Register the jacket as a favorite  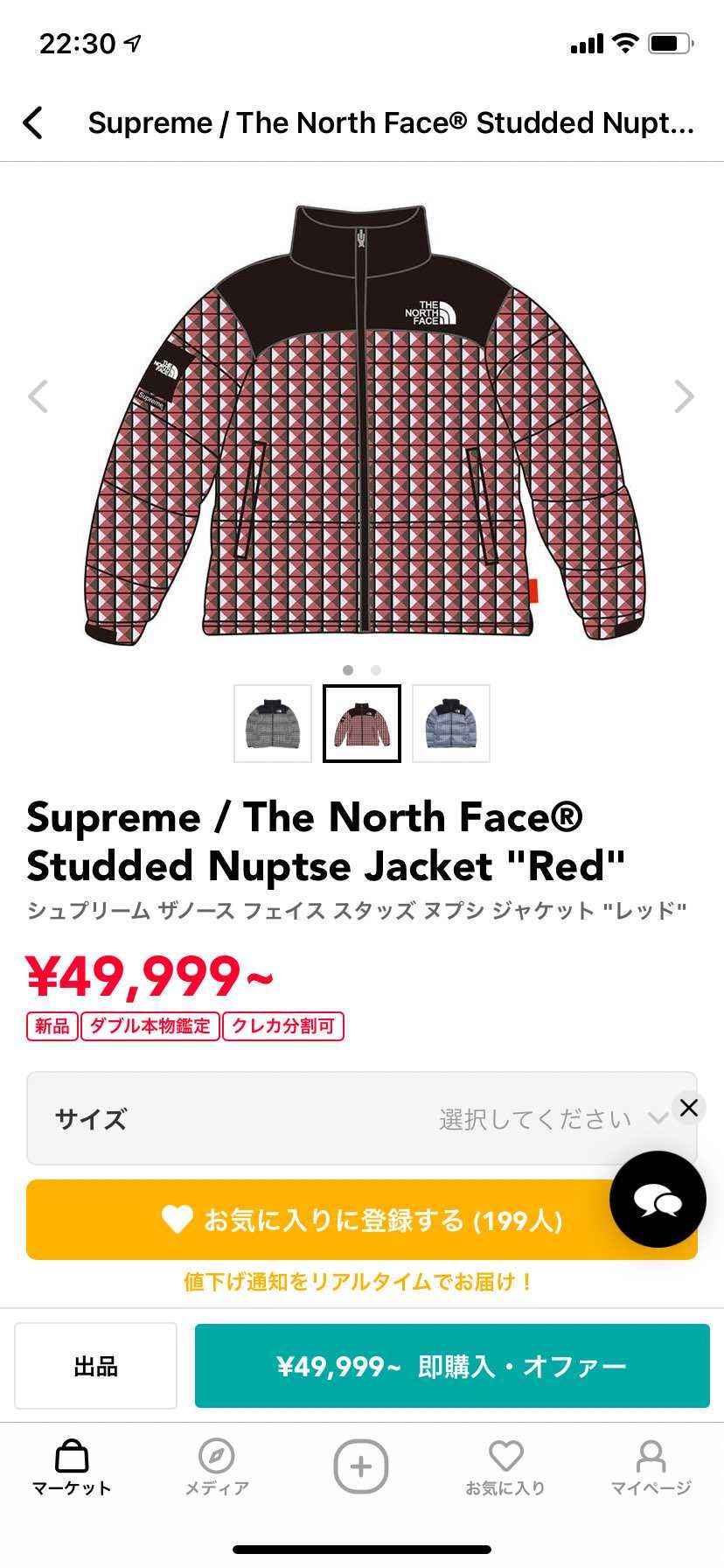click(x=361, y=1219)
